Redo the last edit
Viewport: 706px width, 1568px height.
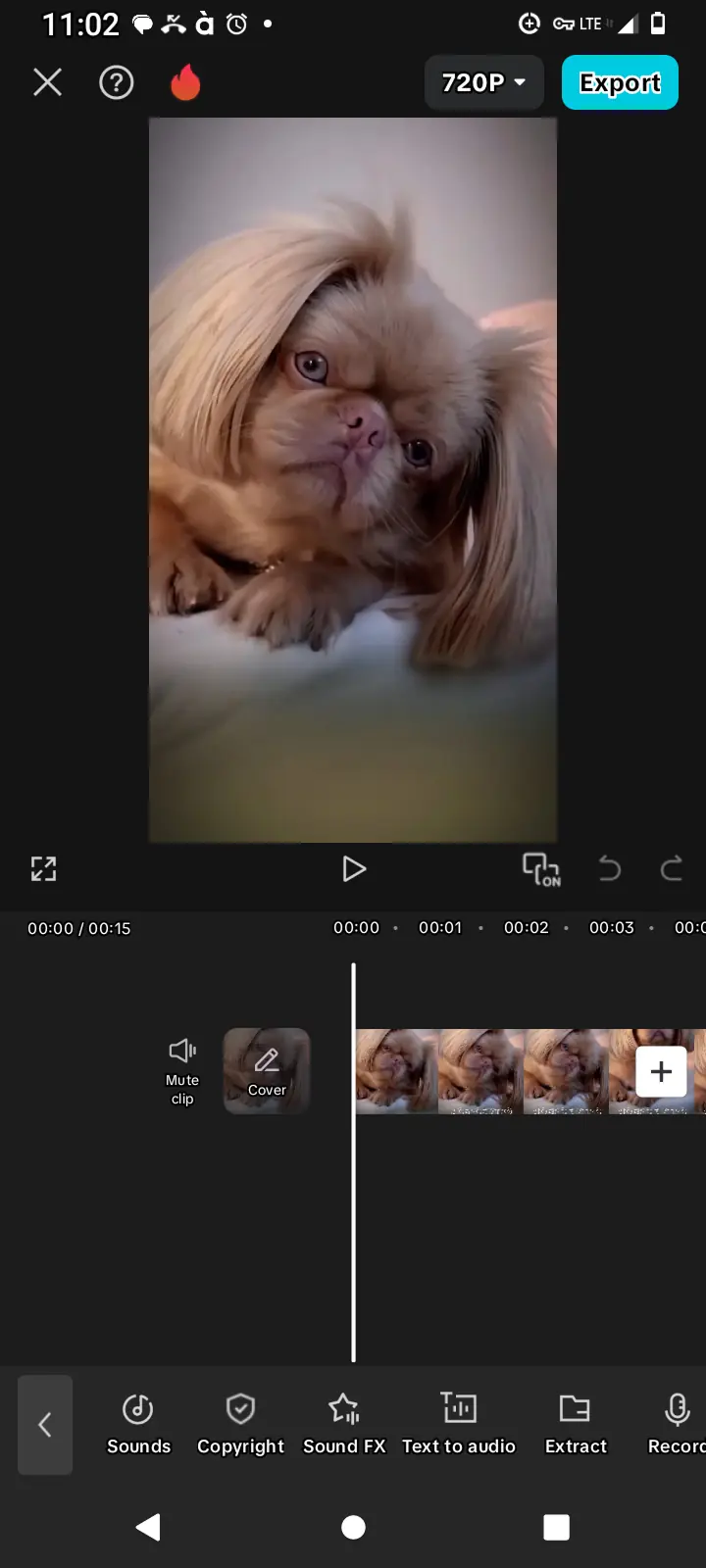[x=672, y=868]
